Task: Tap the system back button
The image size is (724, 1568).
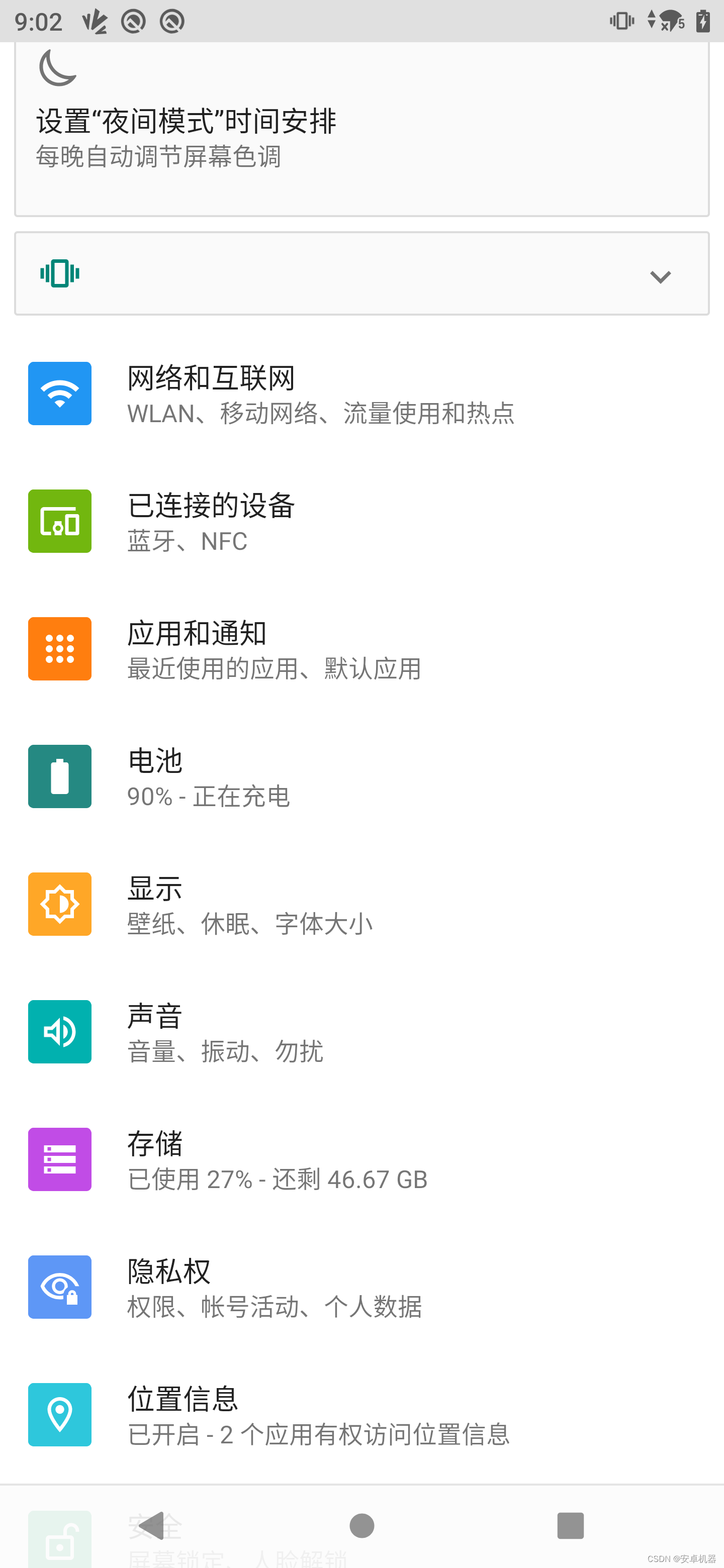Action: (152, 1525)
